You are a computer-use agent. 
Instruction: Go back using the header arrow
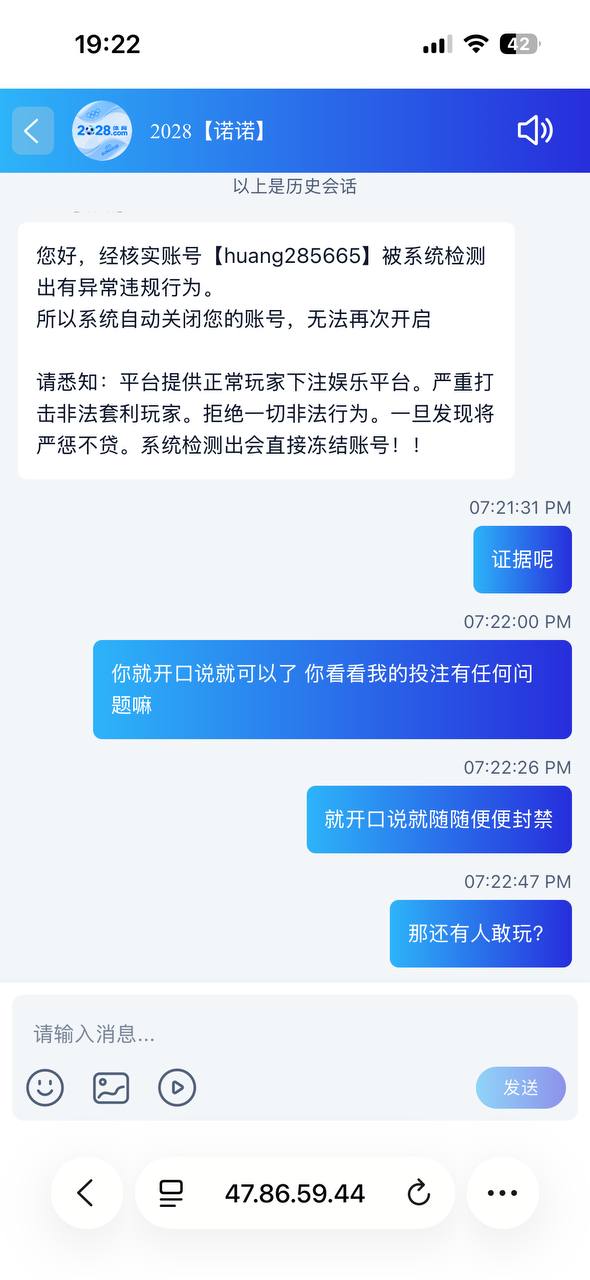33,131
